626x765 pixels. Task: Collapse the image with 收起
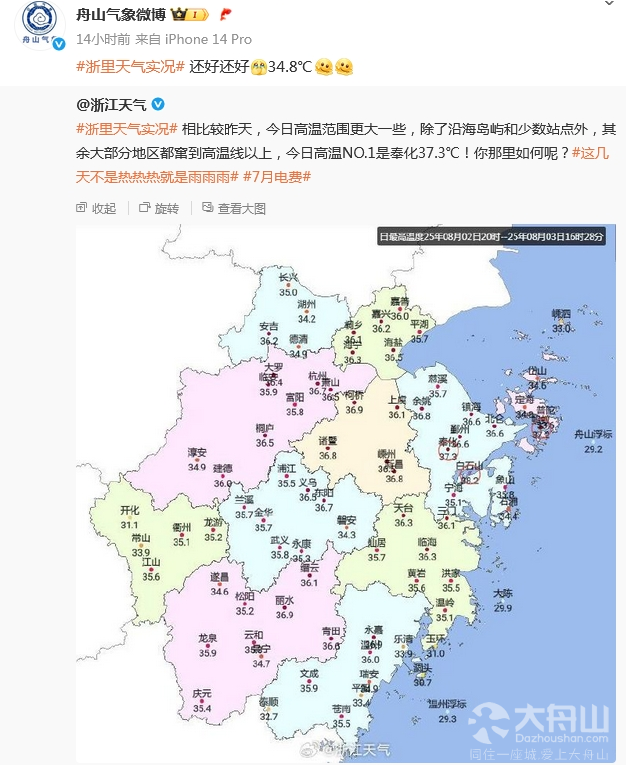pos(96,208)
